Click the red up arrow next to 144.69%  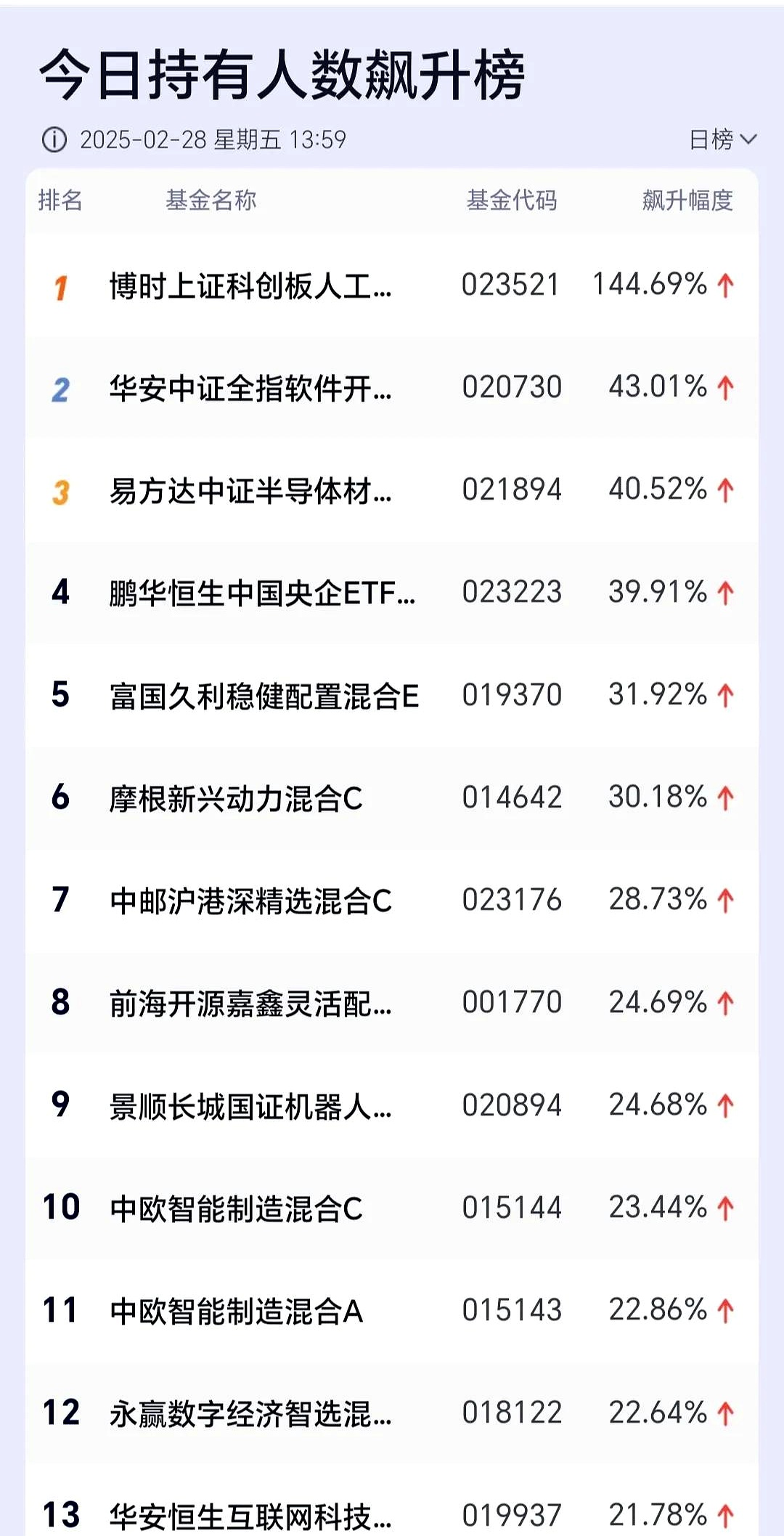[724, 285]
